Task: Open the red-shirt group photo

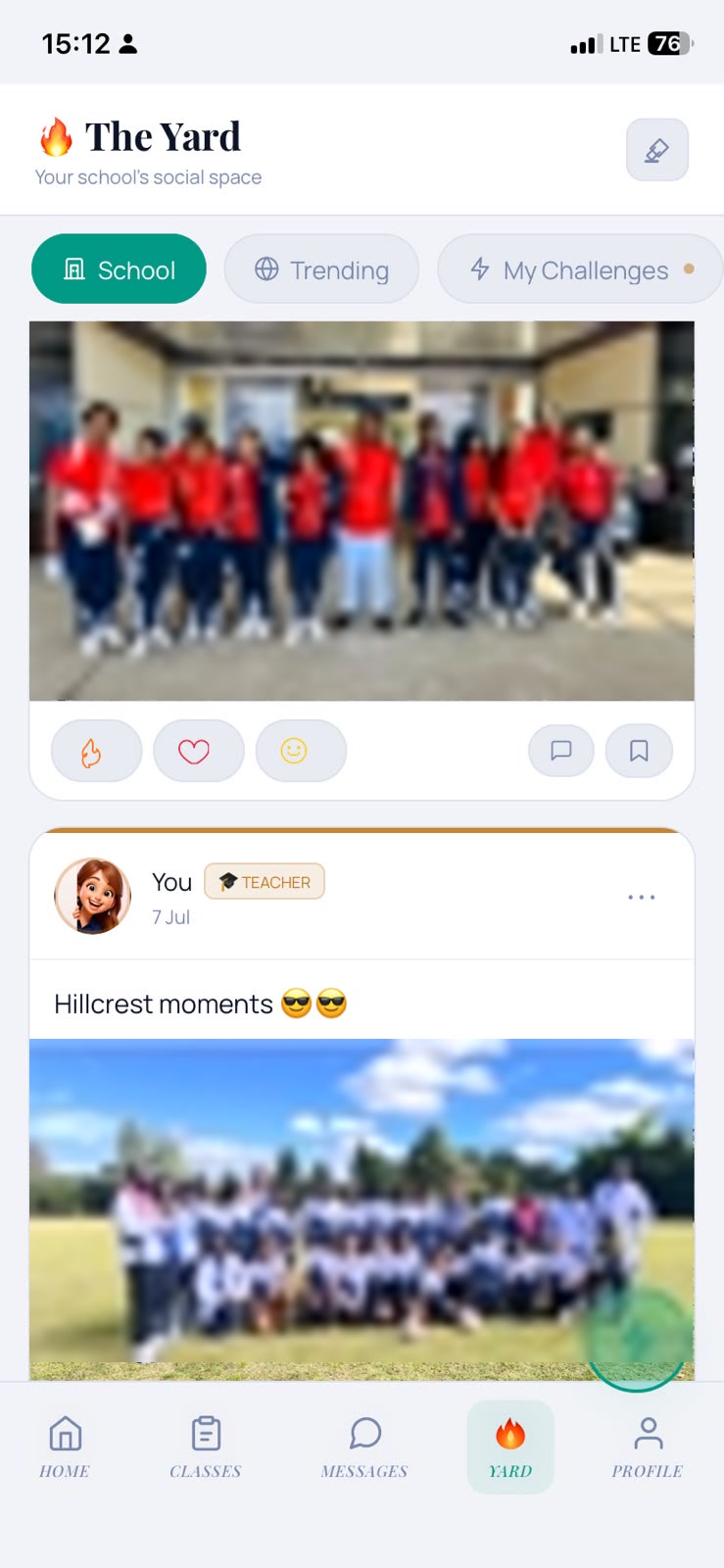Action: point(362,511)
